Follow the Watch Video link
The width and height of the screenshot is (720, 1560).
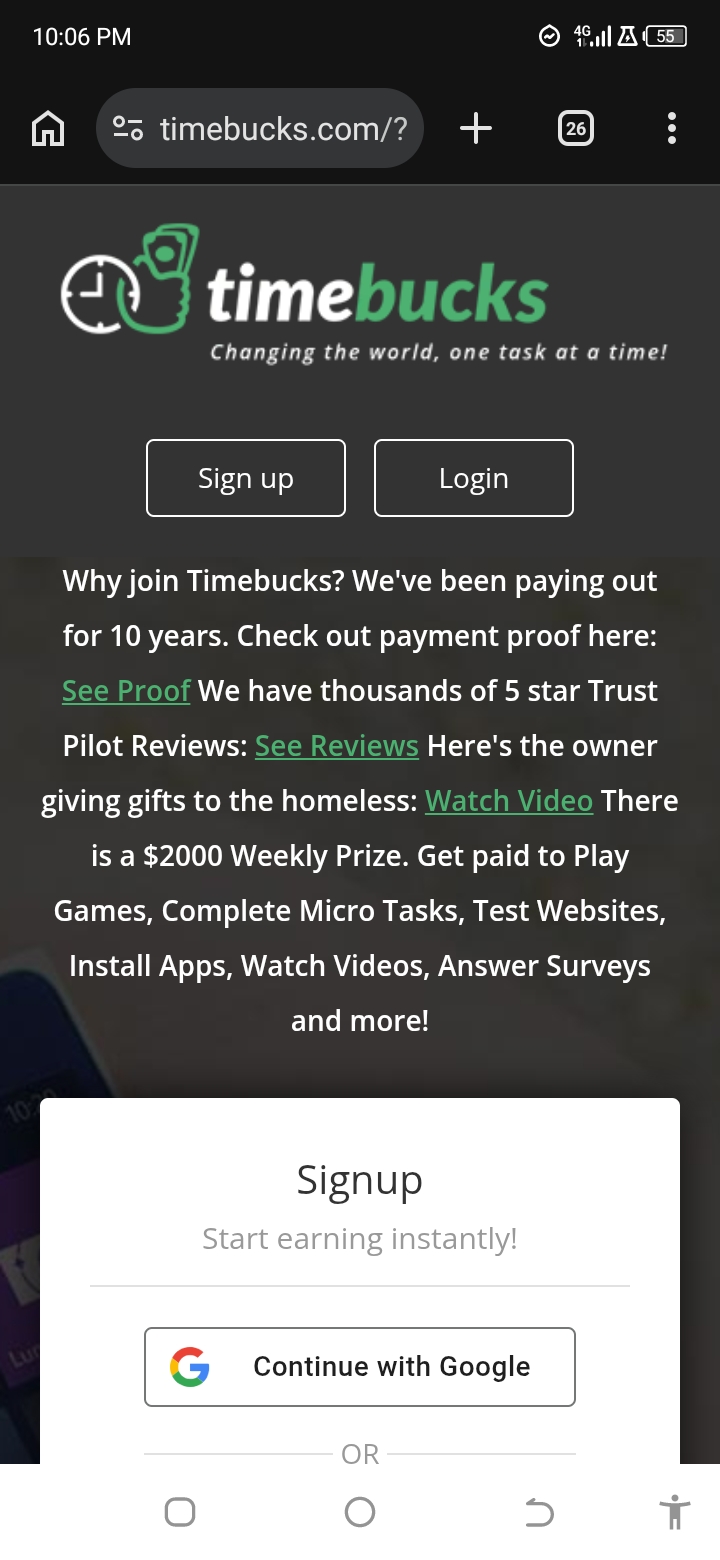tap(509, 801)
